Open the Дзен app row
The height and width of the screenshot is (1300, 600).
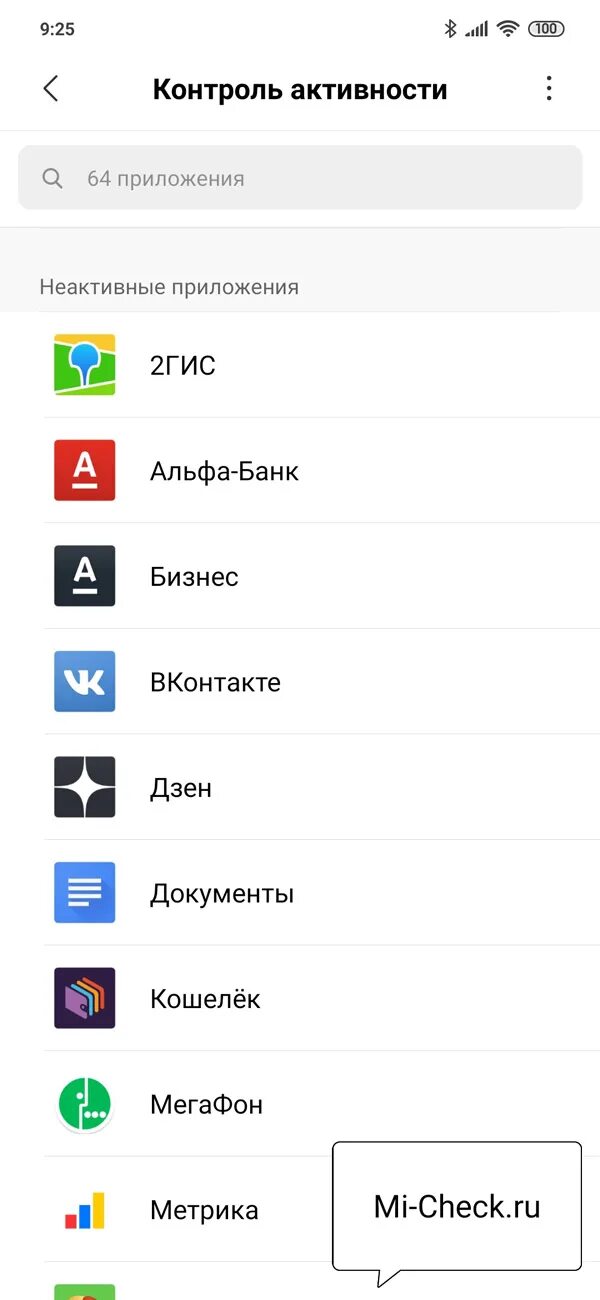300,787
